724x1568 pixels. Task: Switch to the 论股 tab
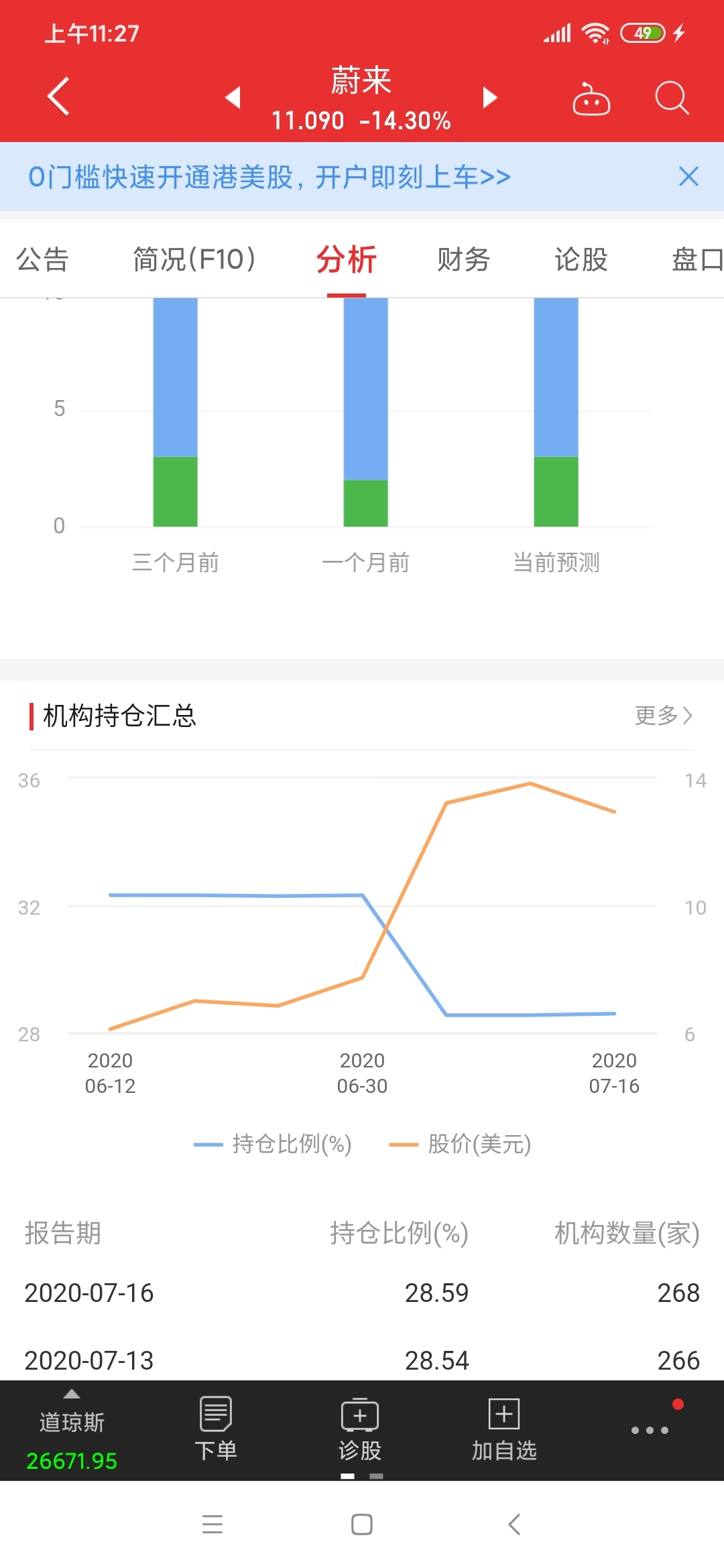[581, 259]
